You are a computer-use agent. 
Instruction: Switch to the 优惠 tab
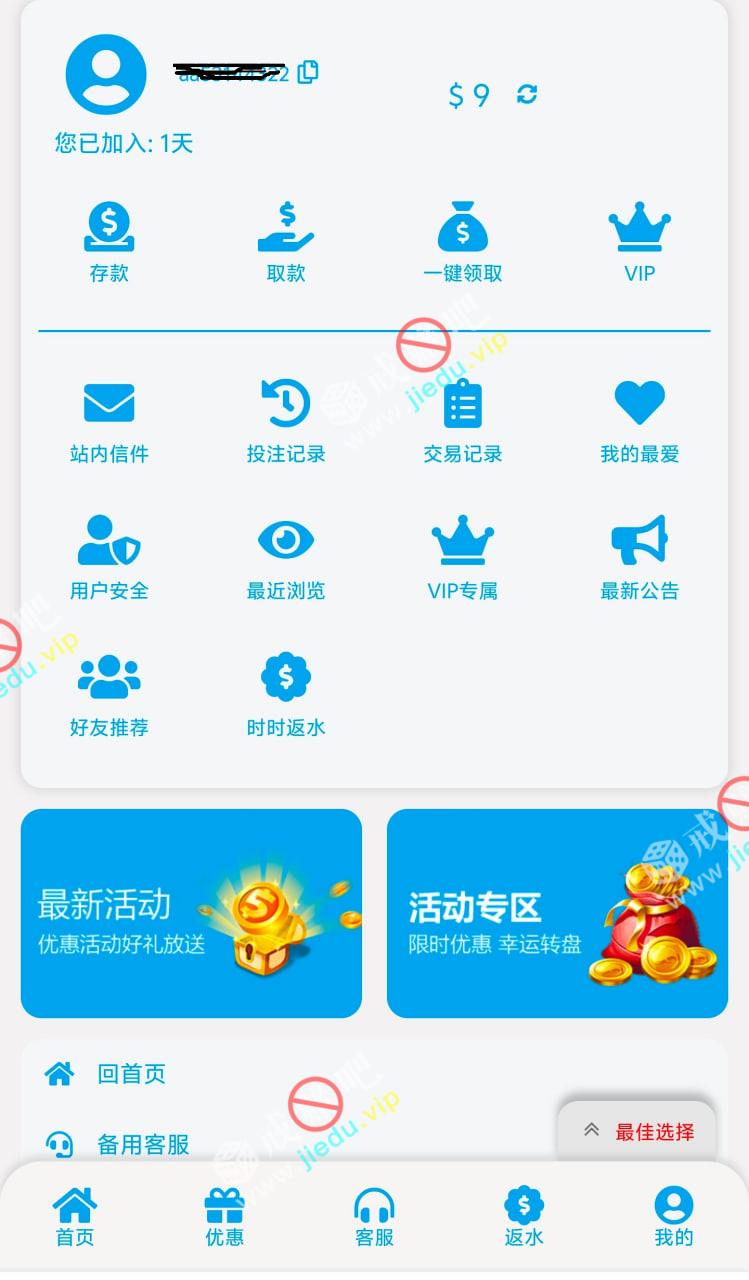(224, 1217)
